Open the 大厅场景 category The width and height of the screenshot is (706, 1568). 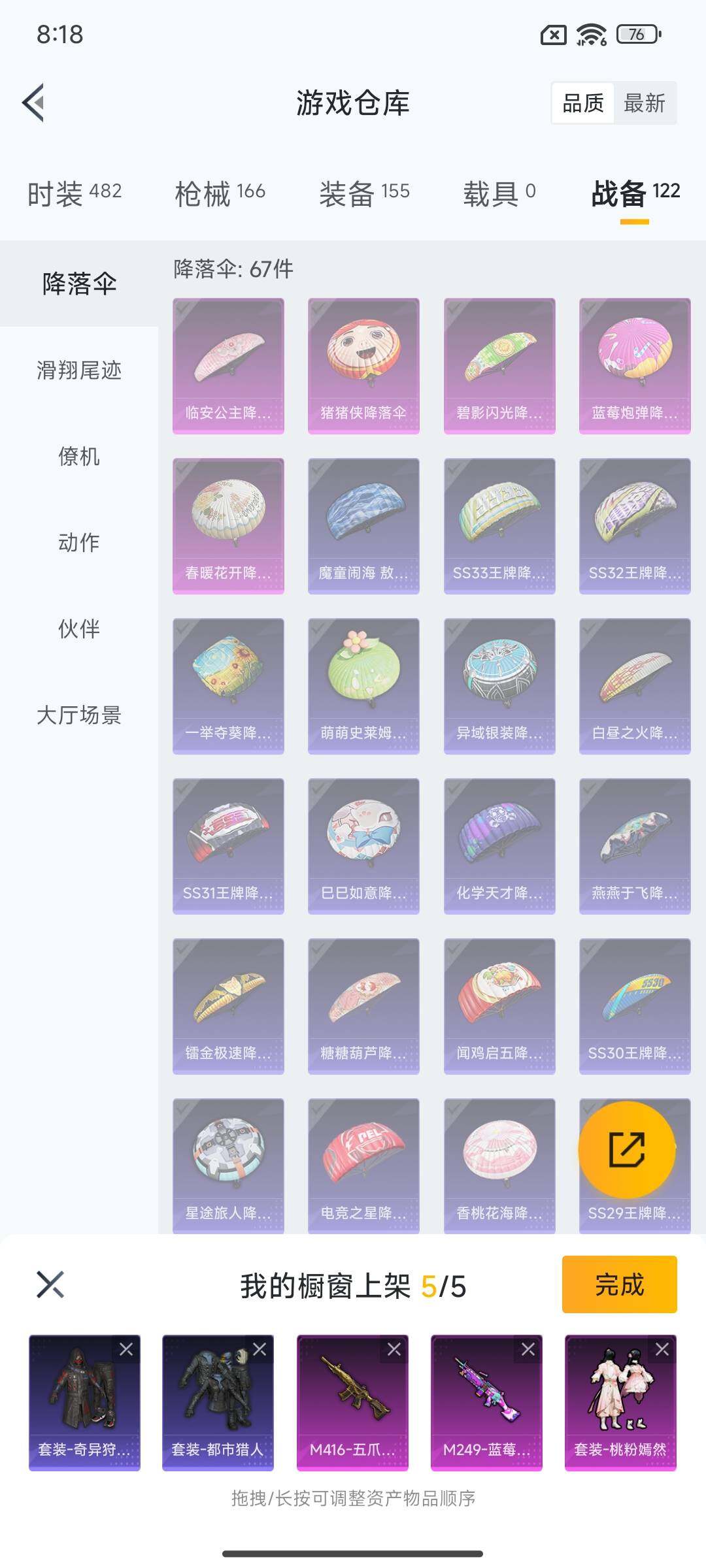[79, 715]
